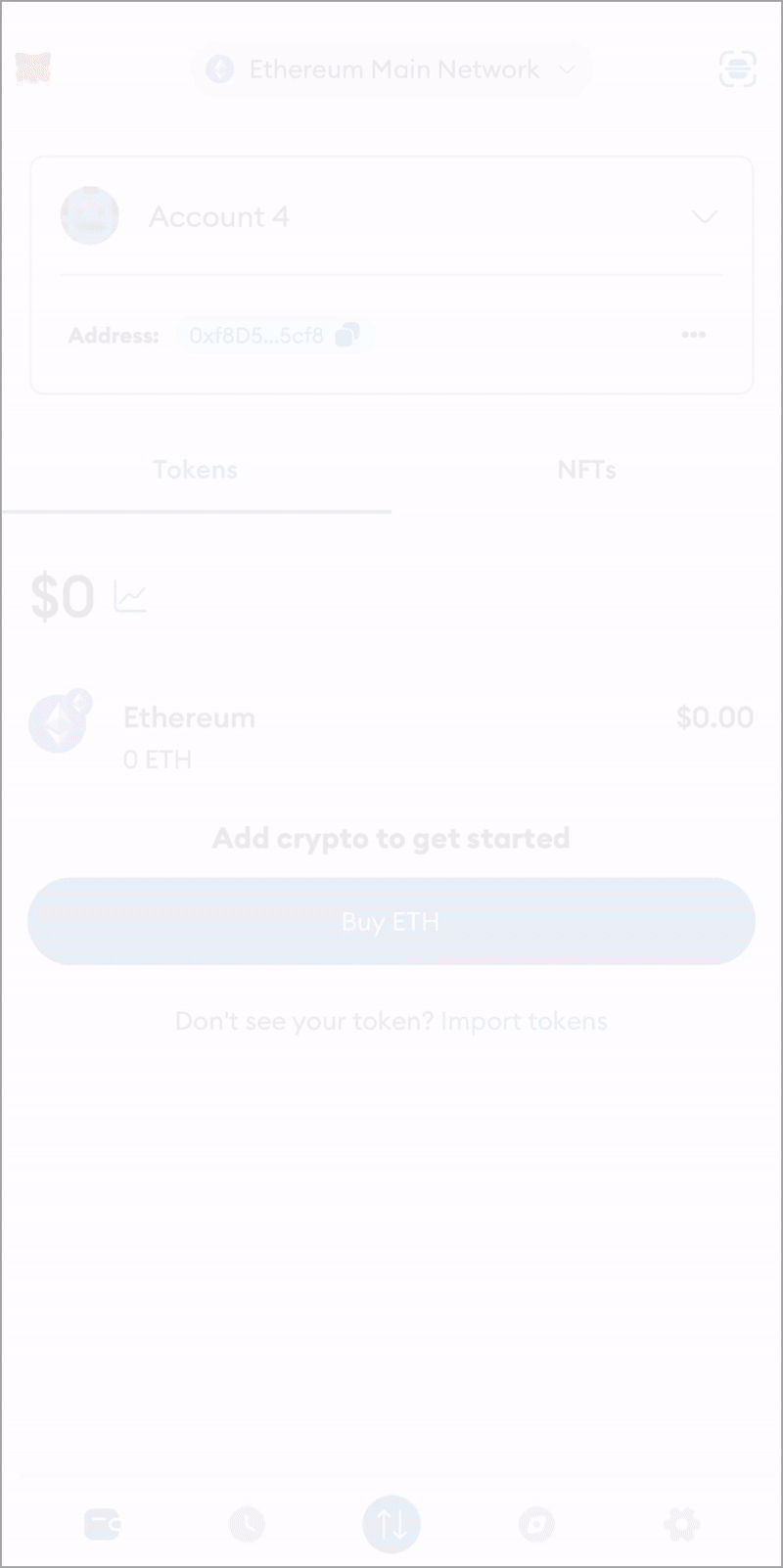The width and height of the screenshot is (783, 1568).
Task: Copy the 0xf8D5...5cf8 address
Action: pyautogui.click(x=347, y=336)
